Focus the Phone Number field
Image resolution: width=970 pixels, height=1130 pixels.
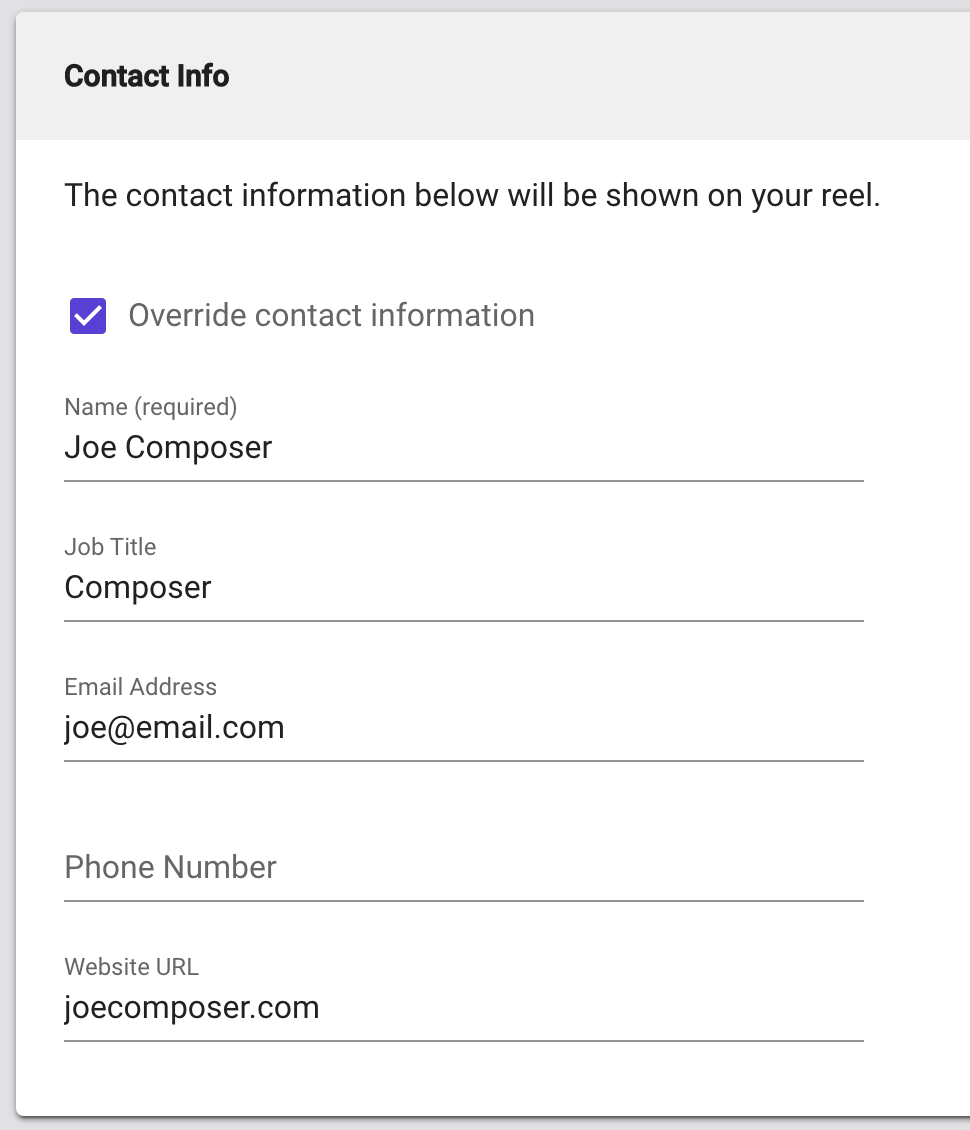(463, 867)
